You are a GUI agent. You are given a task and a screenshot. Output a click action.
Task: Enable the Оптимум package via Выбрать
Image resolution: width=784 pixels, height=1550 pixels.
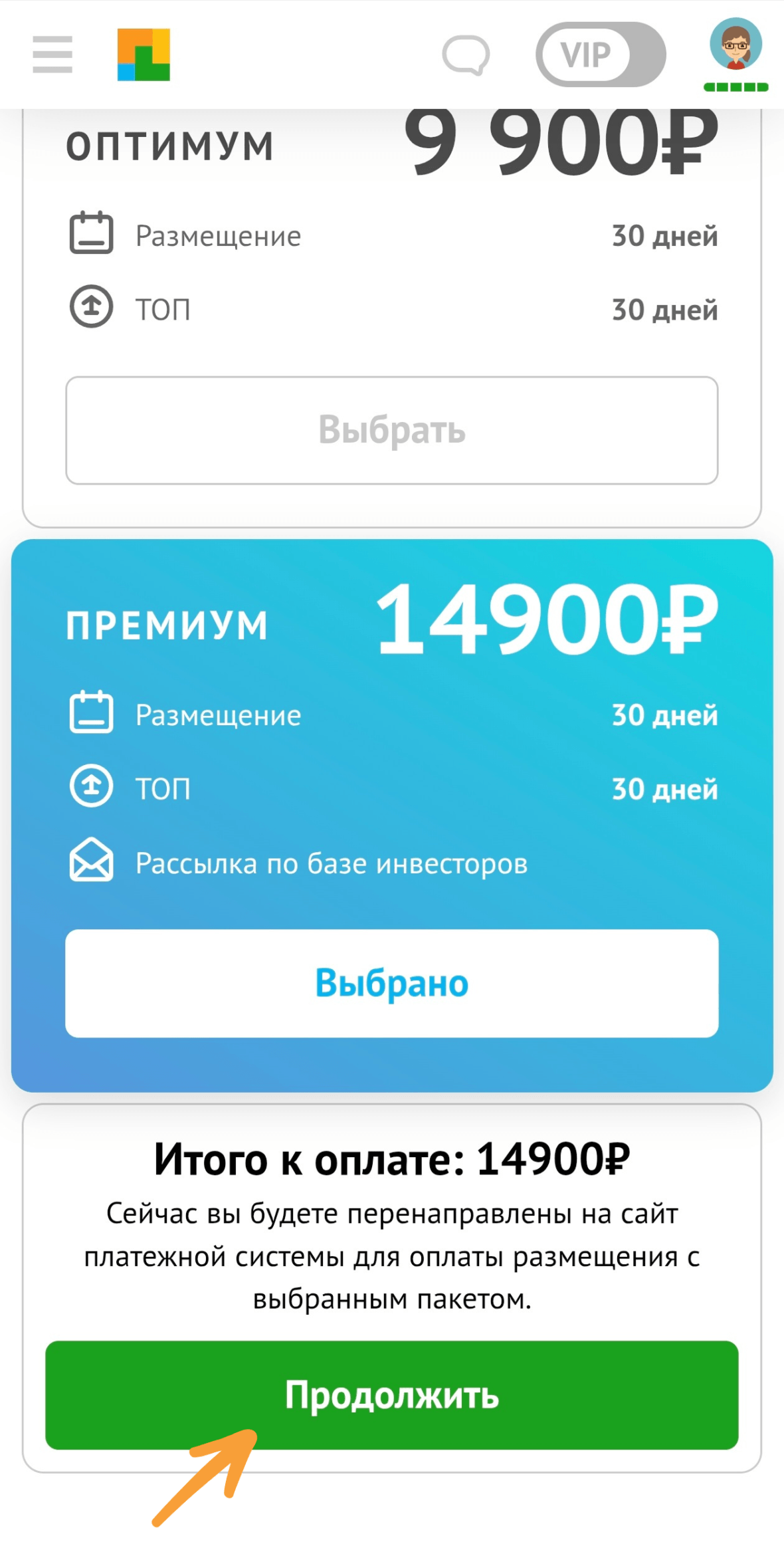pyautogui.click(x=392, y=430)
